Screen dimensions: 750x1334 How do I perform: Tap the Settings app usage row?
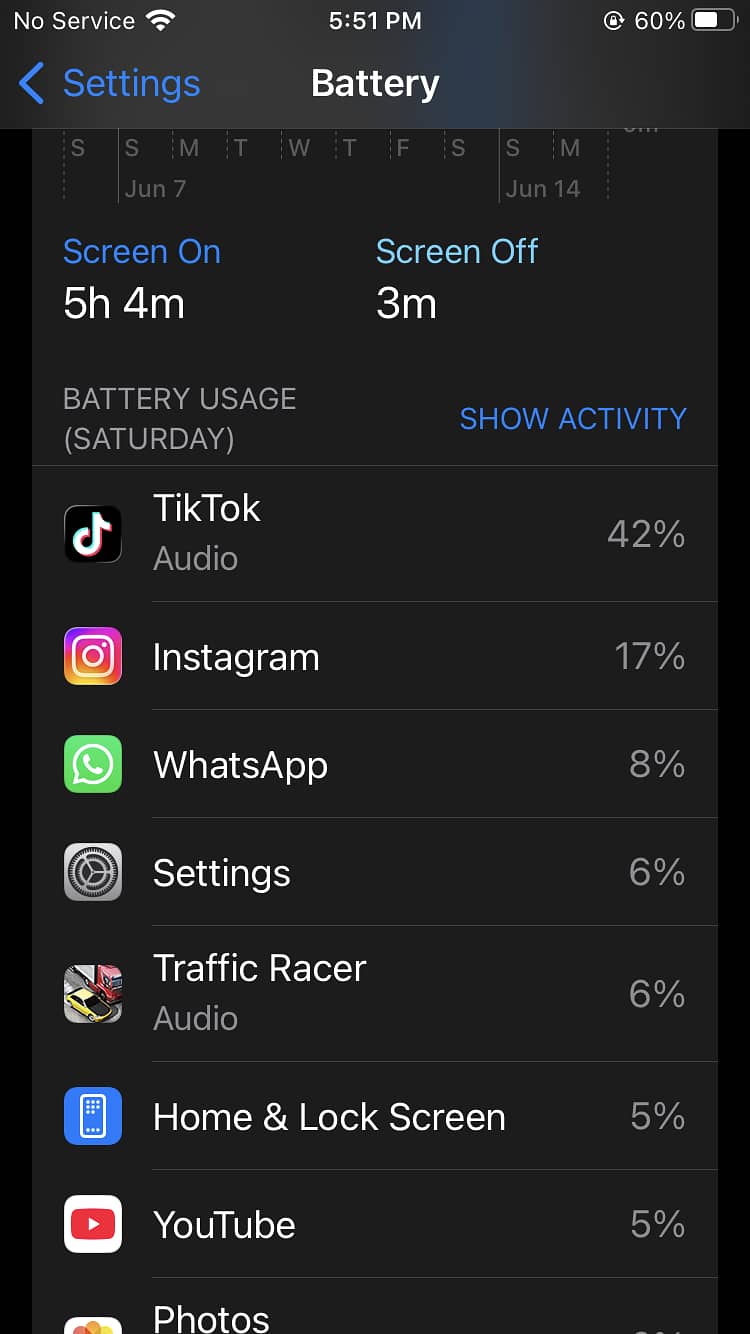pos(375,872)
